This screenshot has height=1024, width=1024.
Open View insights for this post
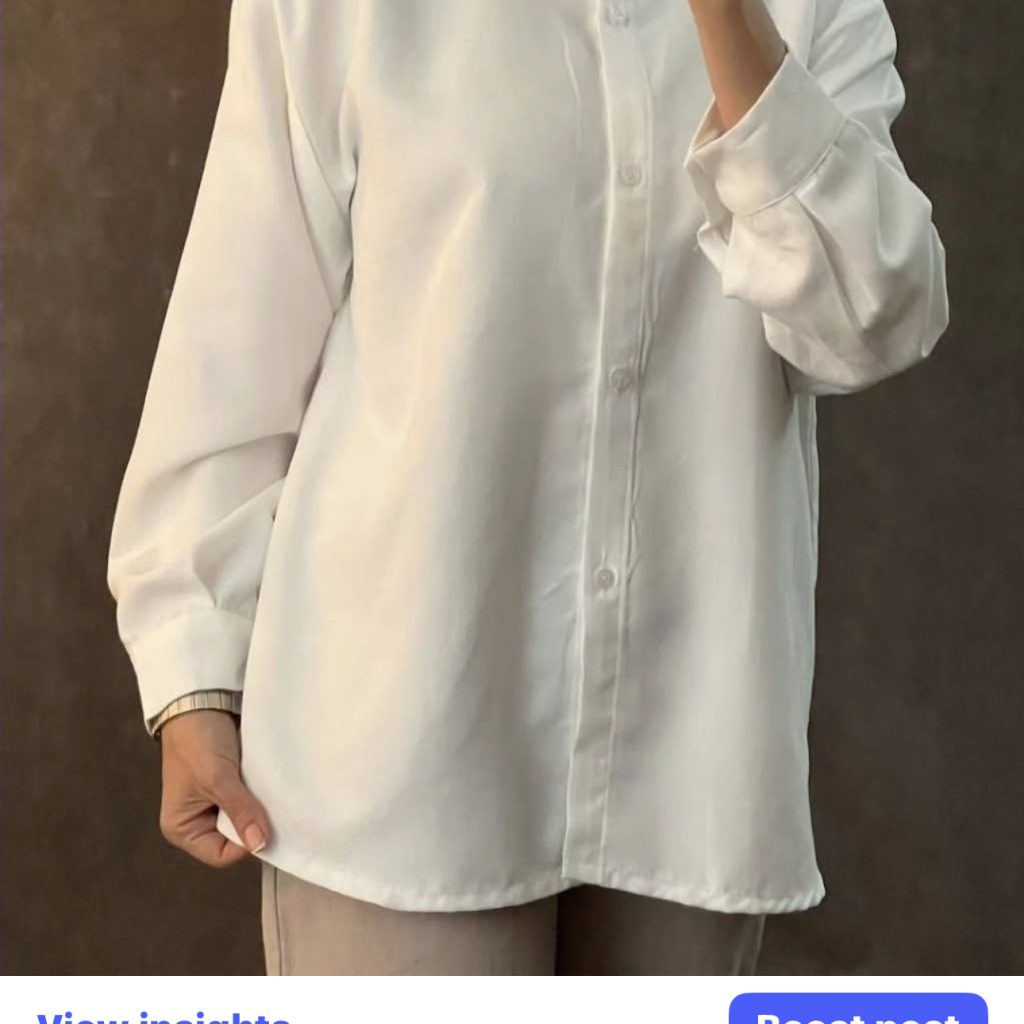point(164,1015)
